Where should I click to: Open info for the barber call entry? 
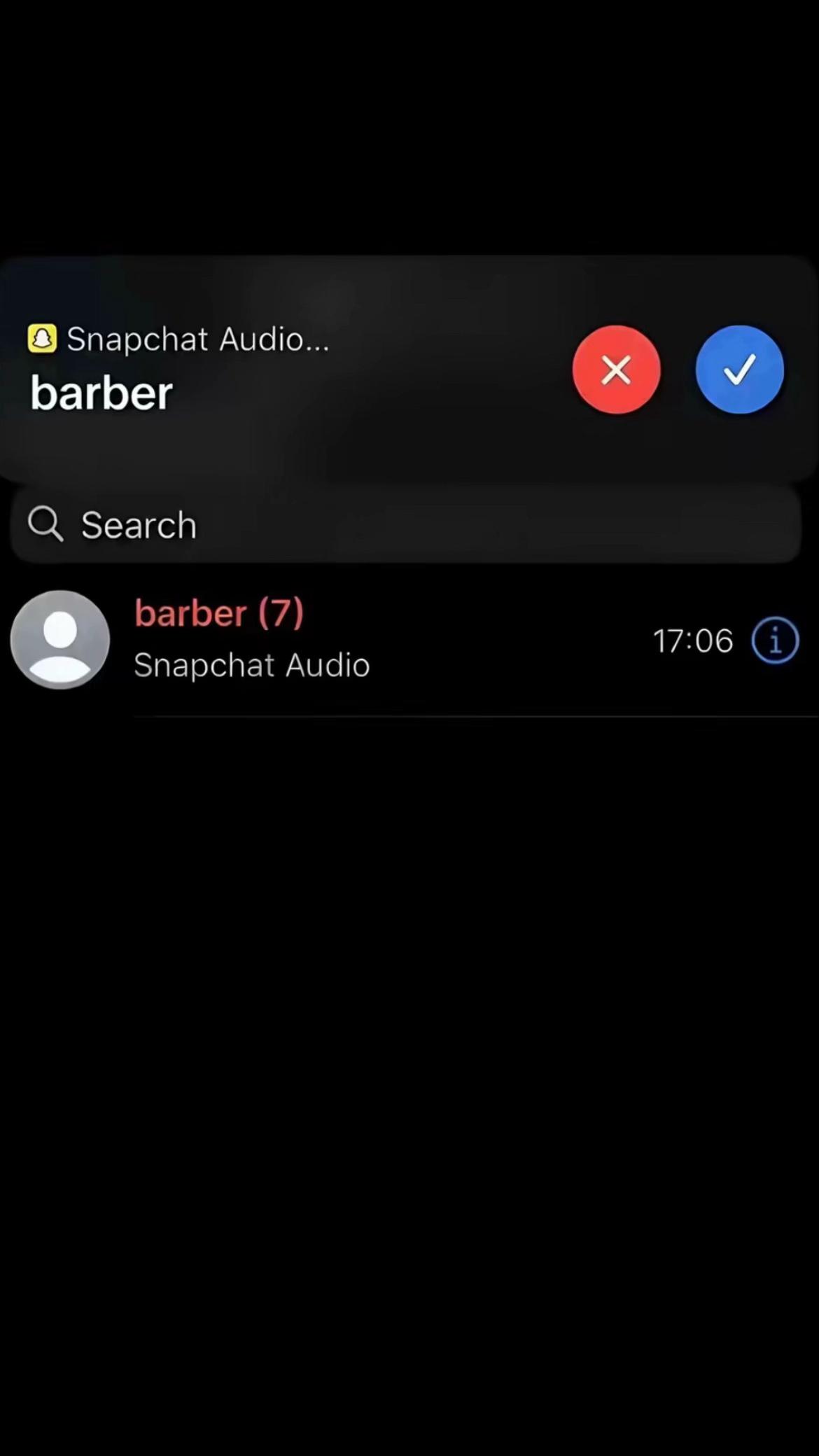[x=775, y=640]
